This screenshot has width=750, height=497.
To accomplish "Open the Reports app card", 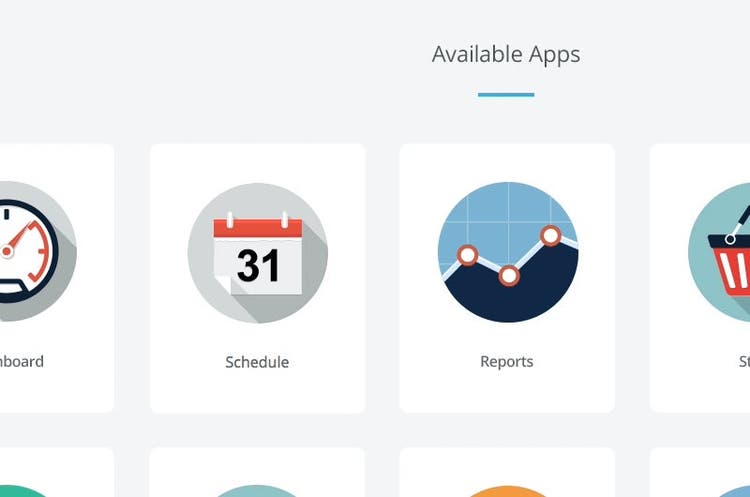I will point(507,277).
